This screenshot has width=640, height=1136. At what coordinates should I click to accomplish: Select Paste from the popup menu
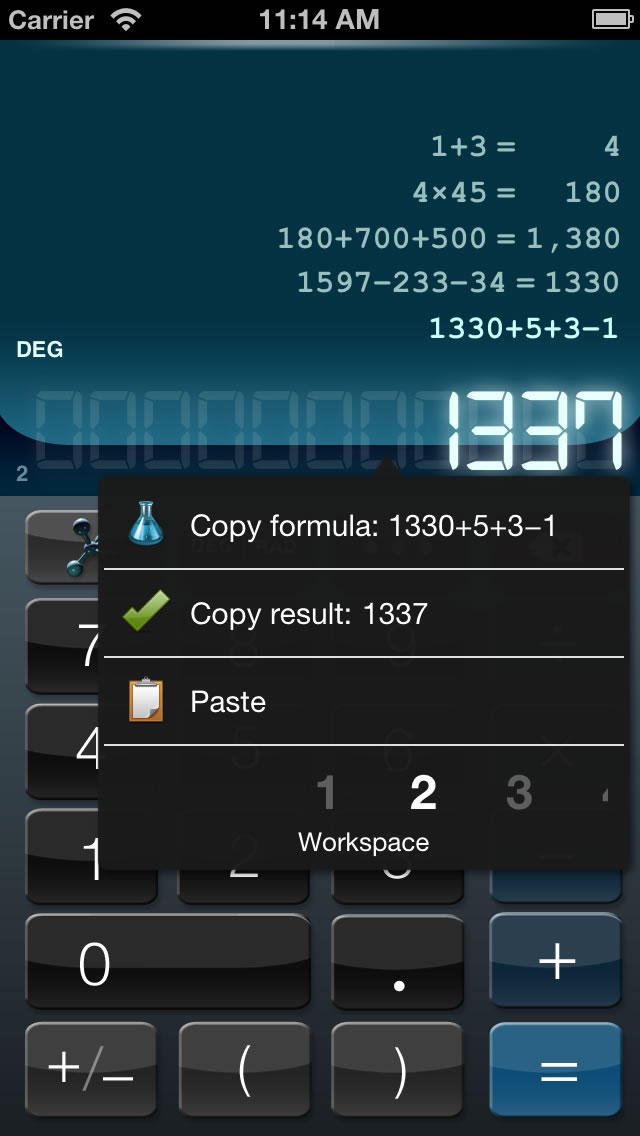point(364,702)
